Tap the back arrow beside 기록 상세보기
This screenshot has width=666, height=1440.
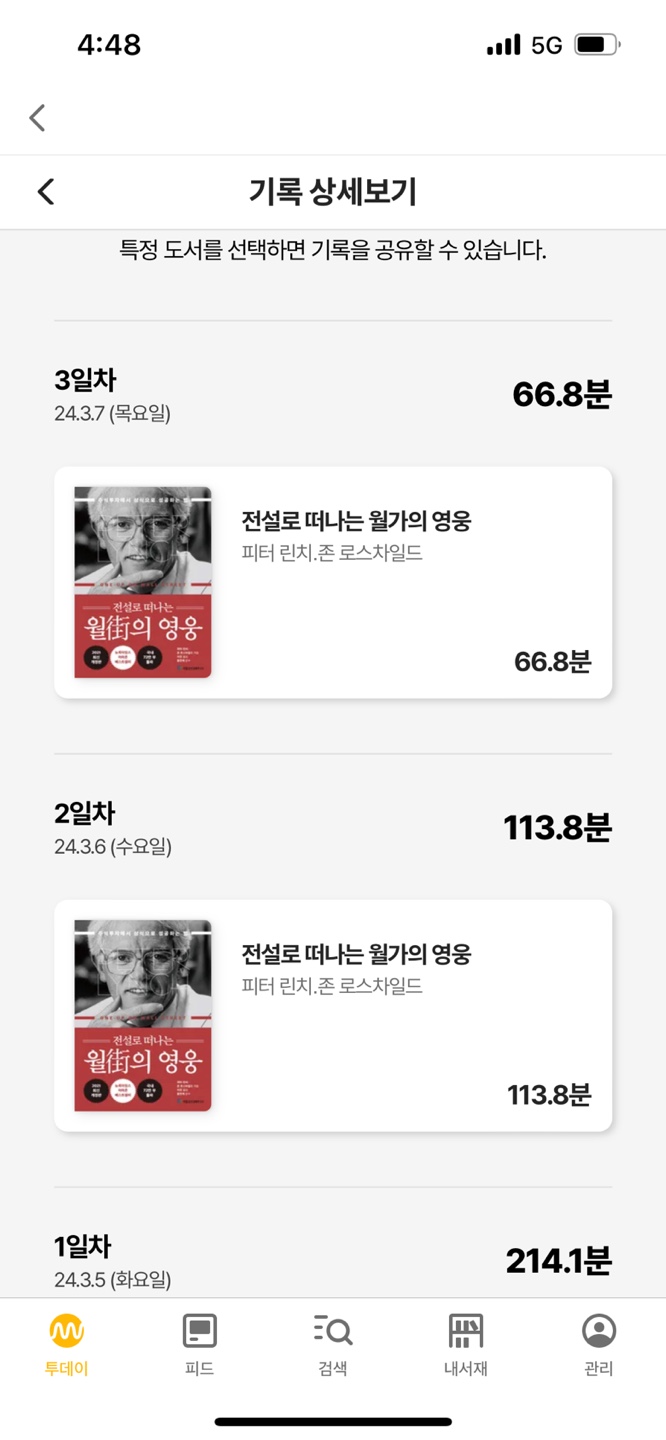click(x=46, y=192)
